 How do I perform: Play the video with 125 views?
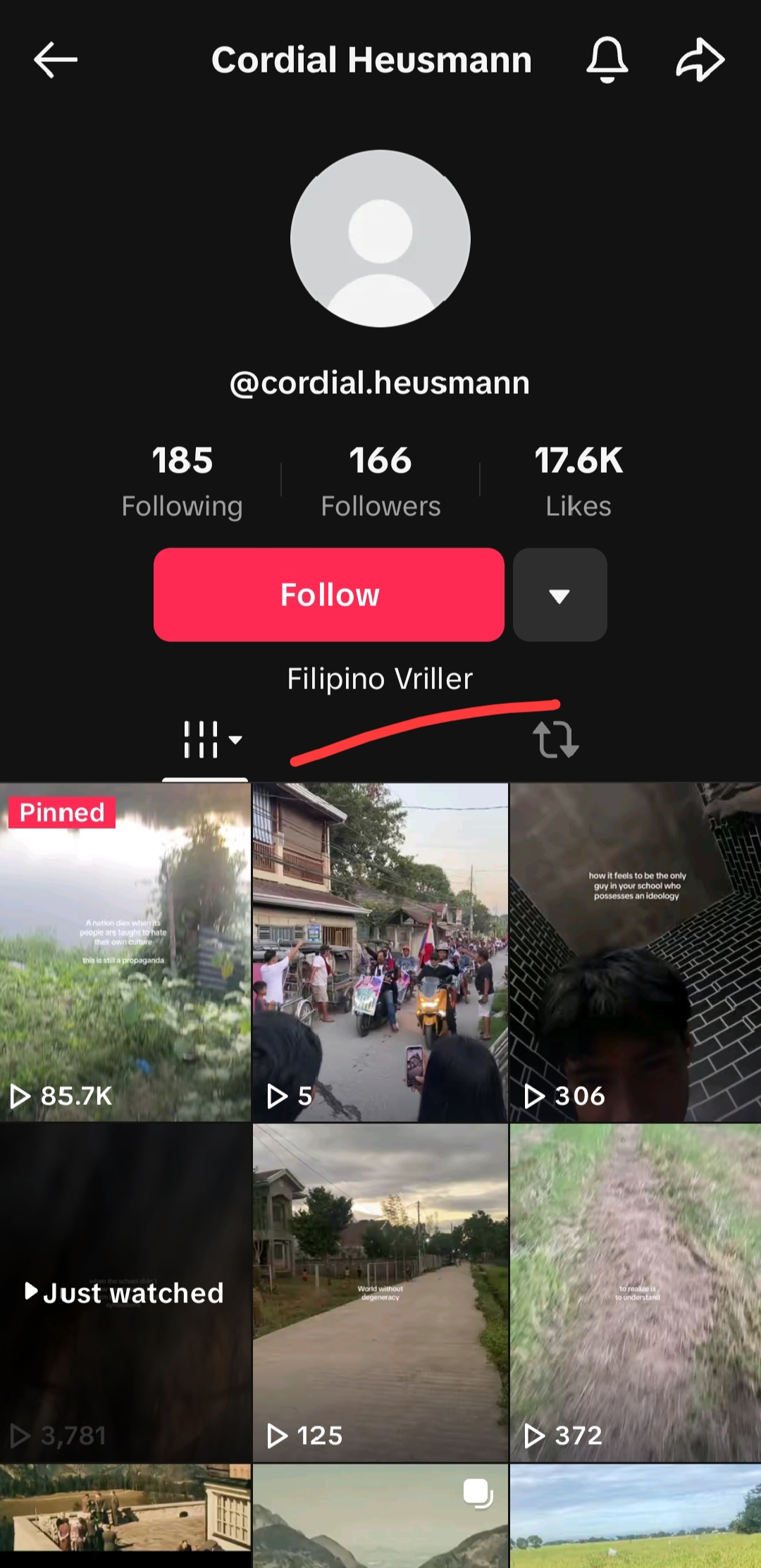point(380,1292)
